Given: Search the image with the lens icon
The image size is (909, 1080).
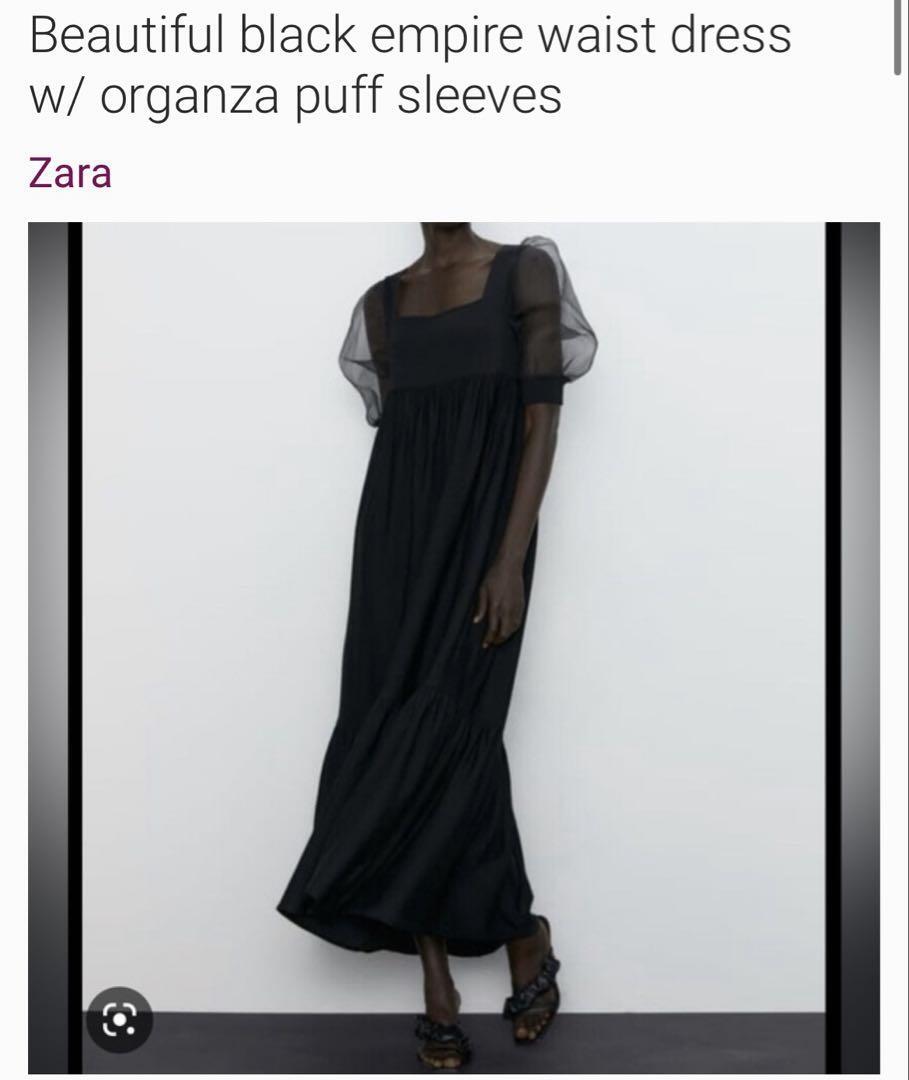Looking at the screenshot, I should point(119,1019).
